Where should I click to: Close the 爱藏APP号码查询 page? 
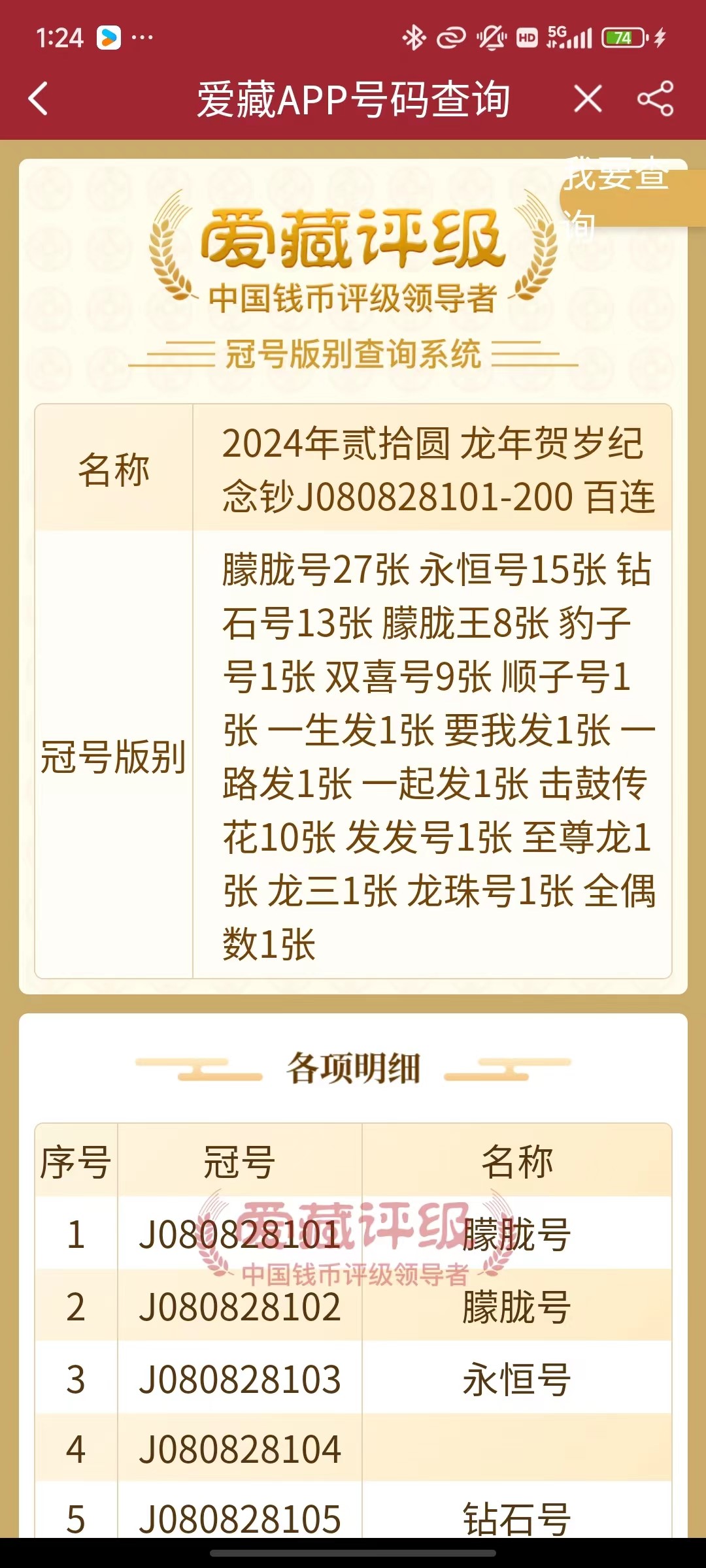(588, 99)
